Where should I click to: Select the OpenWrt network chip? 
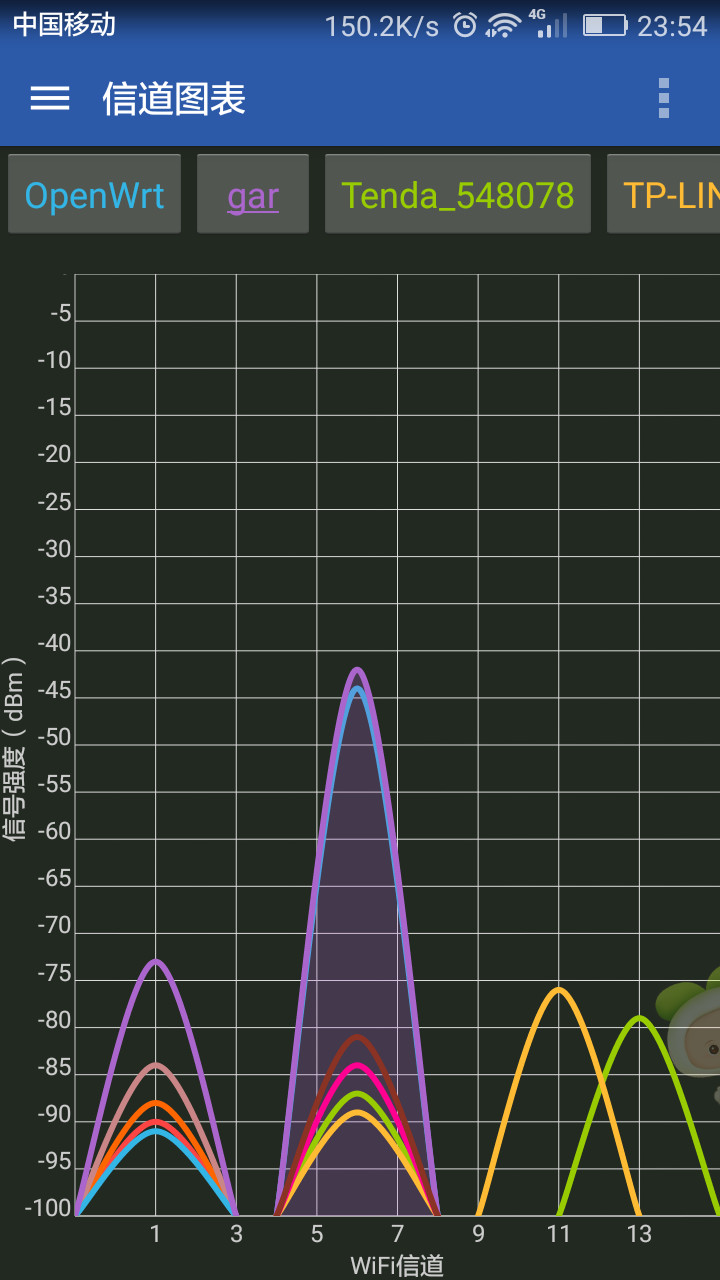point(95,195)
